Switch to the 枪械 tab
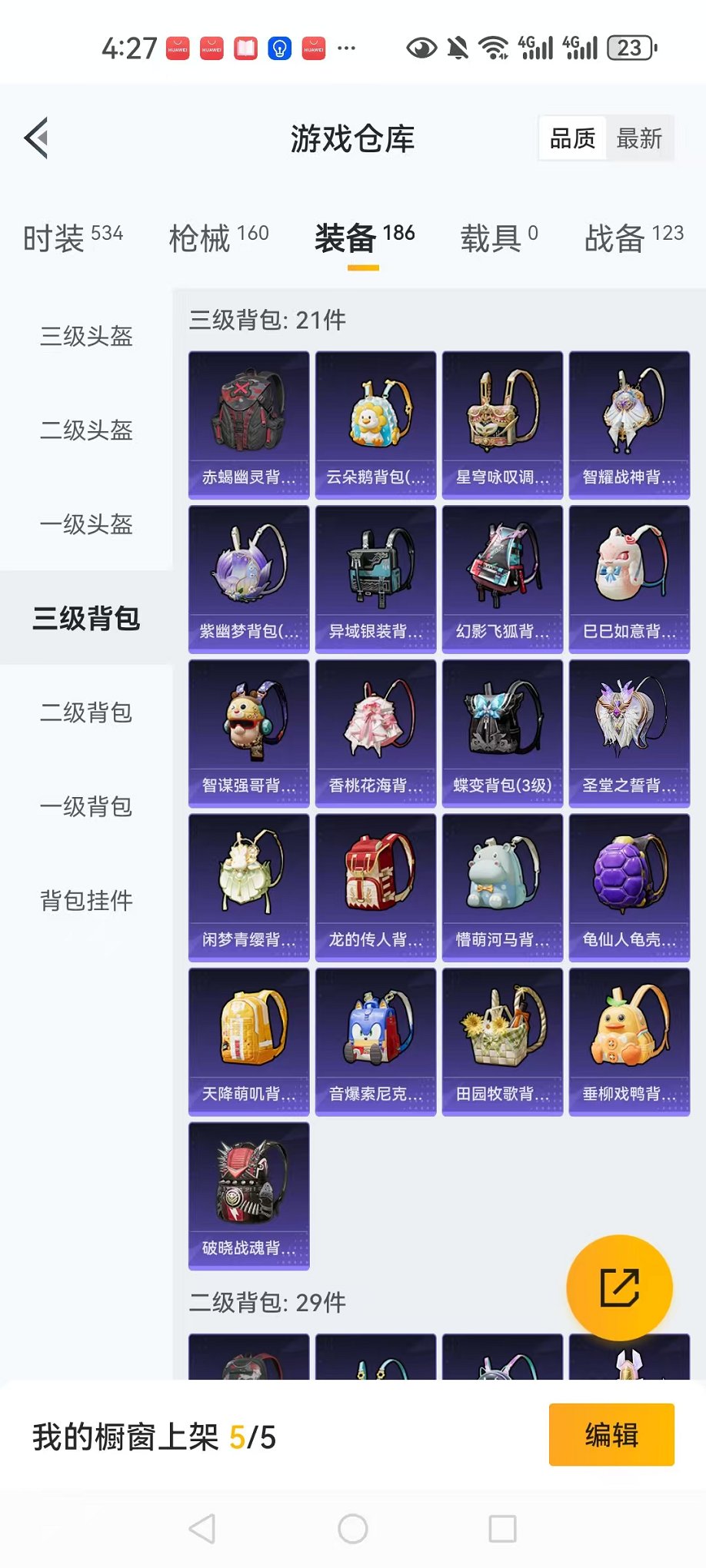 point(219,238)
